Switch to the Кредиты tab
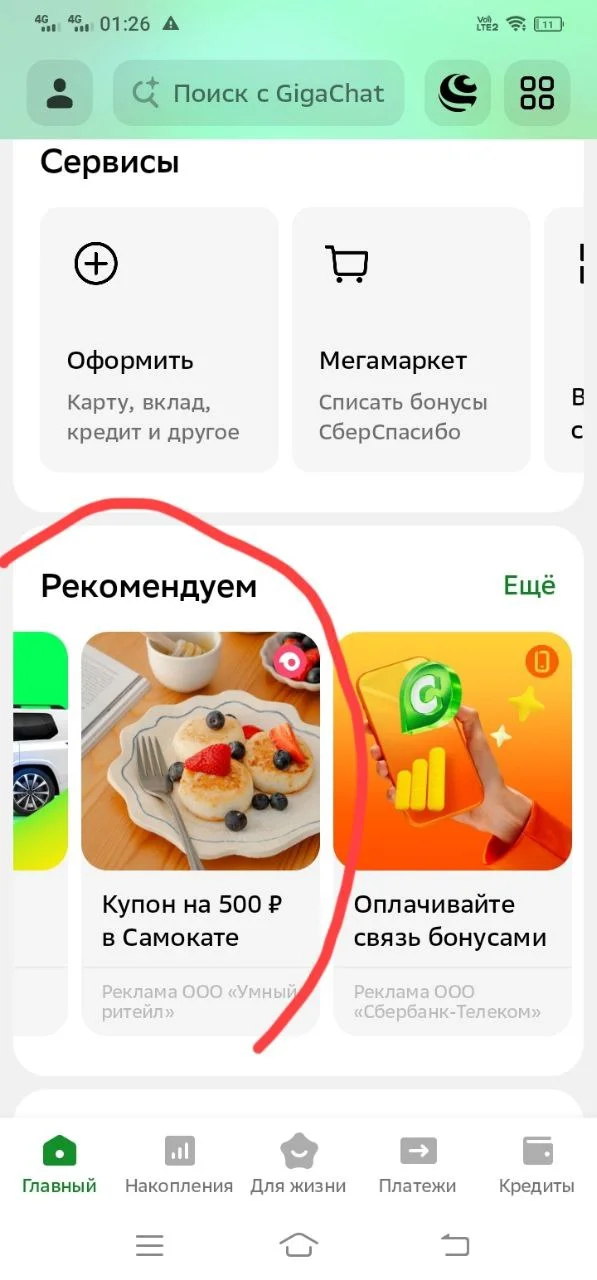The width and height of the screenshot is (597, 1280). (537, 1165)
